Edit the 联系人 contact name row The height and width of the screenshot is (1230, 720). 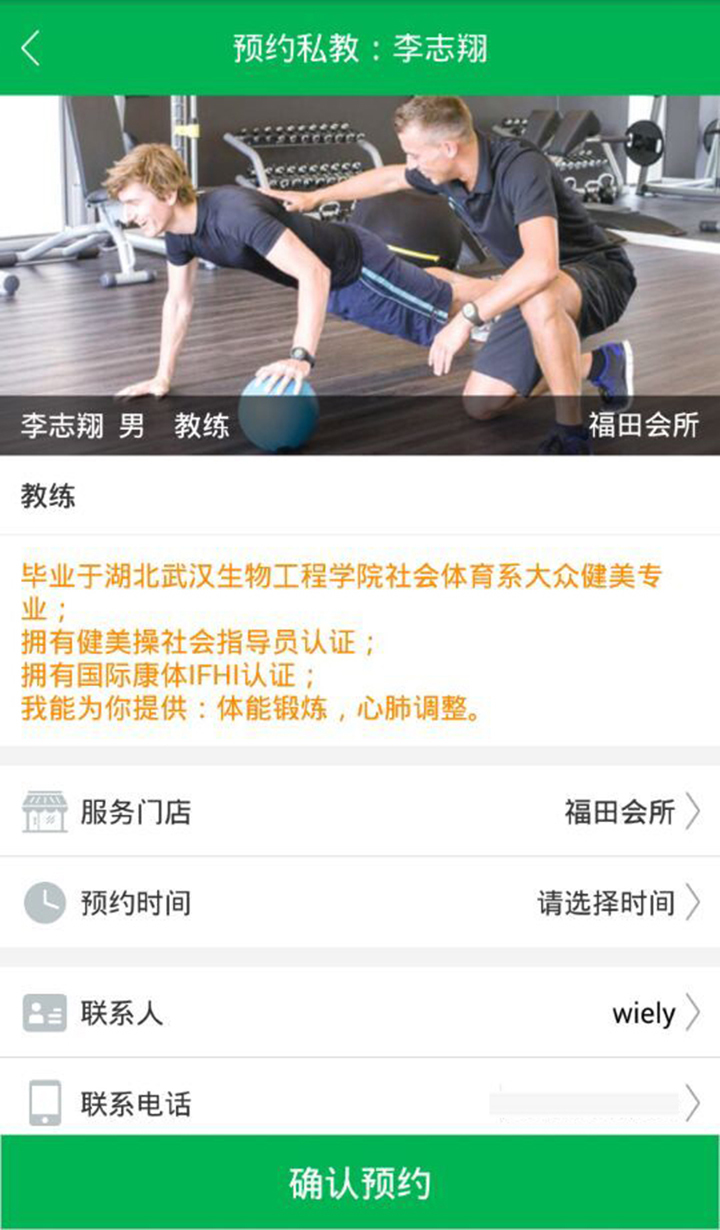click(x=360, y=1013)
